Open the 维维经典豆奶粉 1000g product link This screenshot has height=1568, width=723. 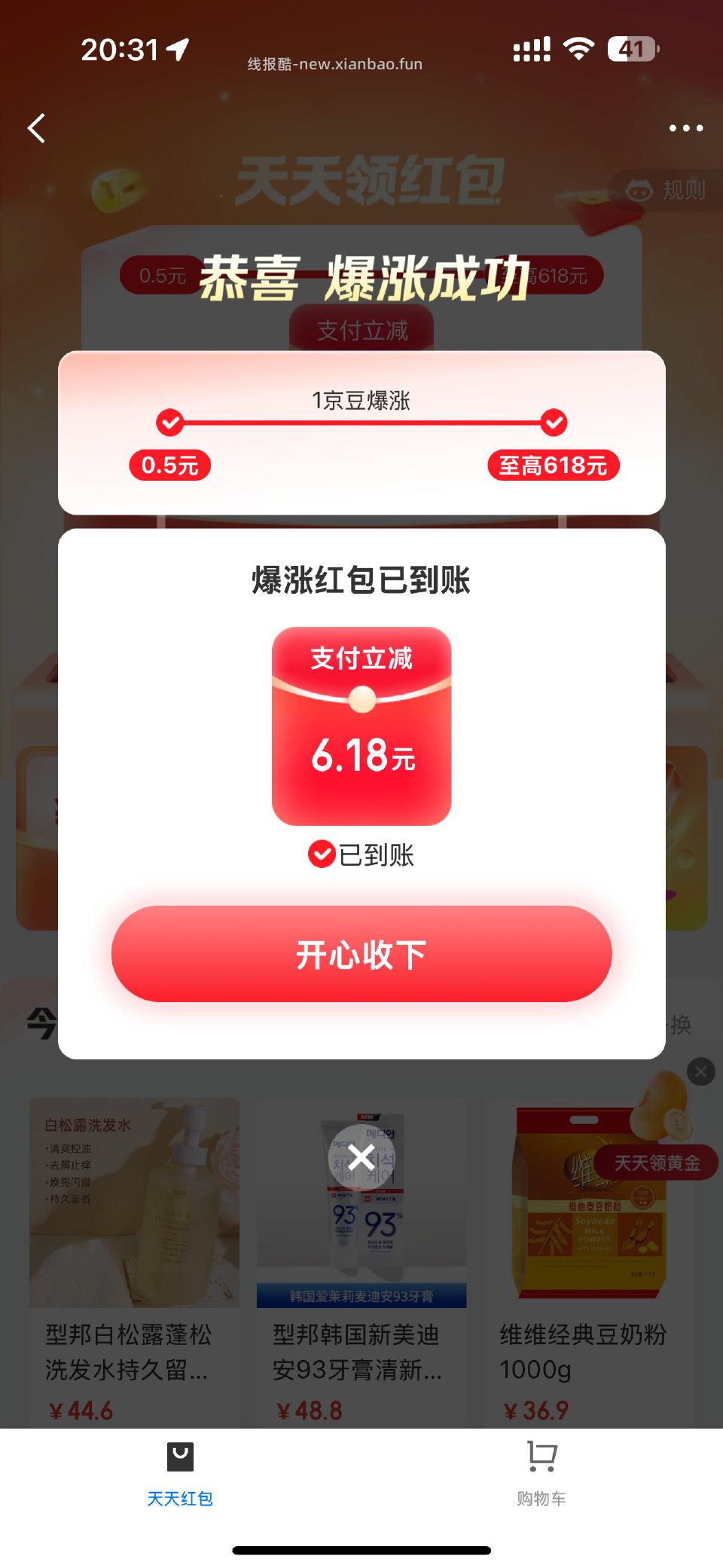591,1221
